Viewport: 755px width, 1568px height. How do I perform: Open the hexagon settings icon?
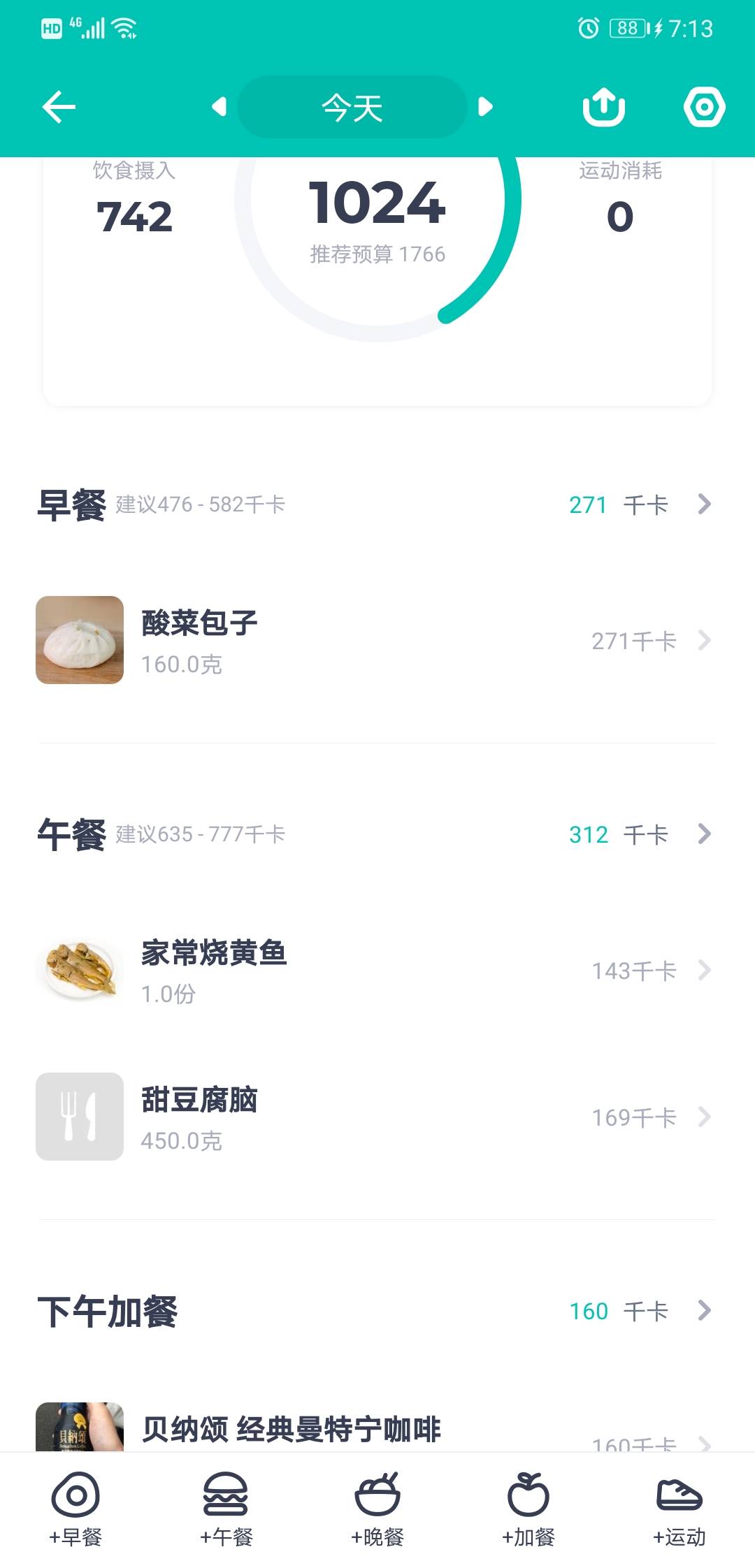coord(704,107)
